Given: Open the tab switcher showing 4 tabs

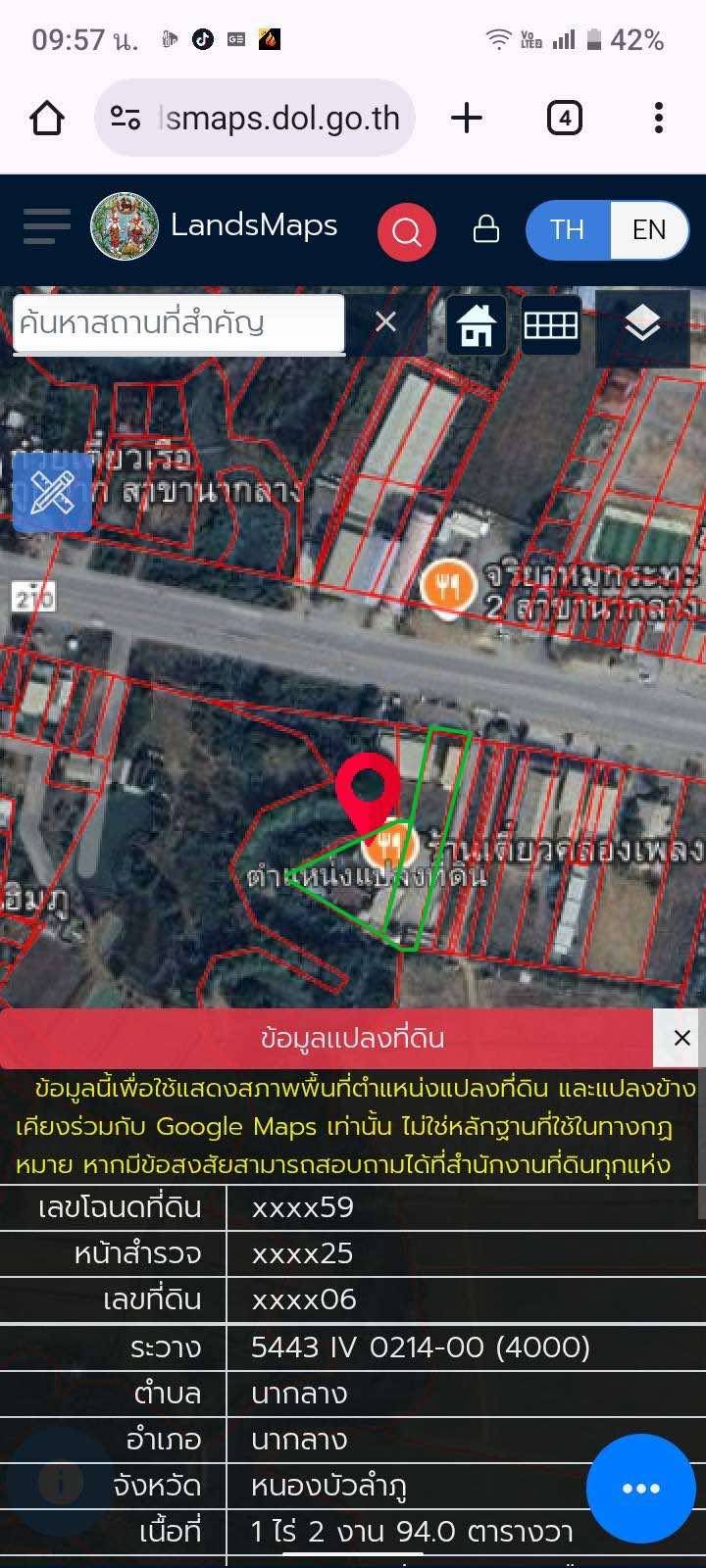Looking at the screenshot, I should 564,119.
